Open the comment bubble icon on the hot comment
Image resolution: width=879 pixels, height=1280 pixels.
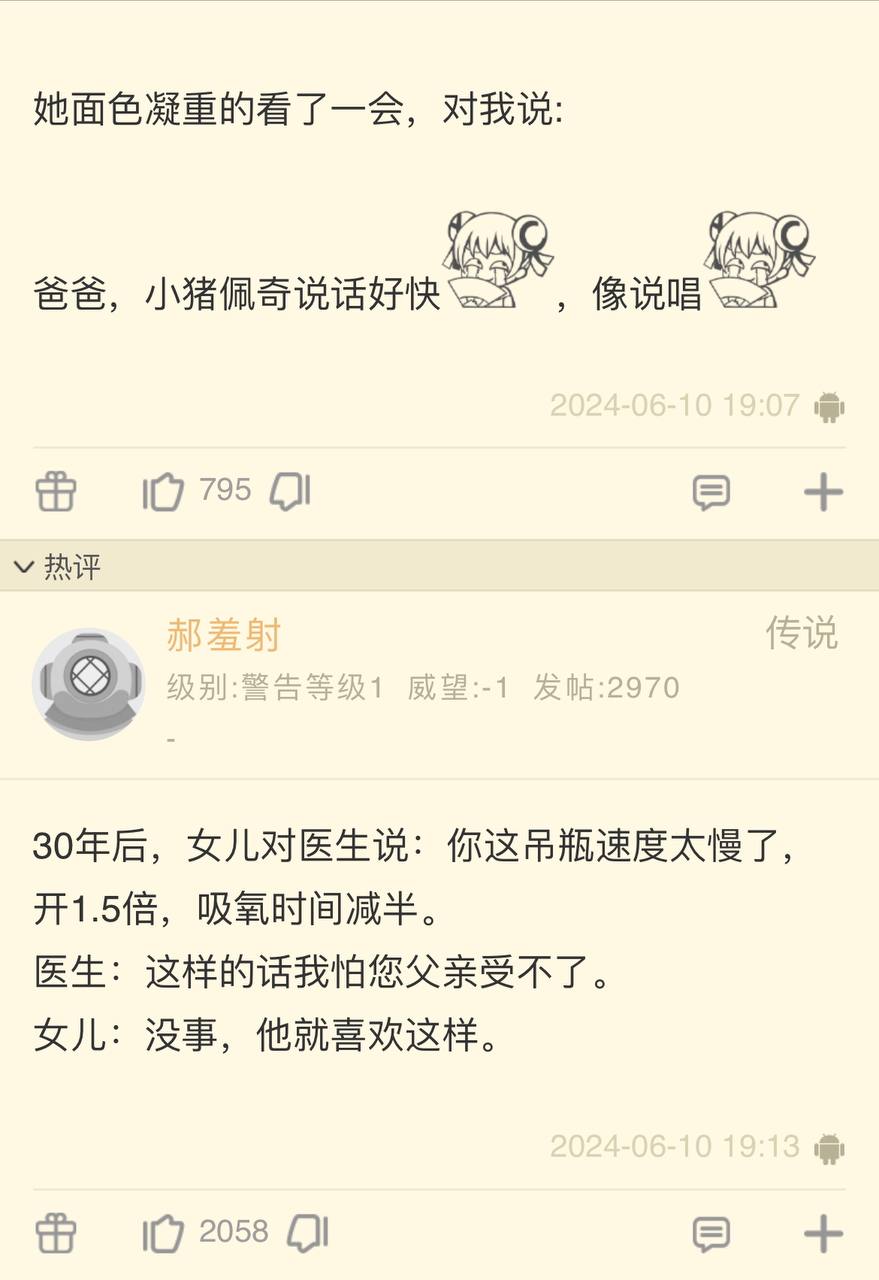click(x=713, y=1231)
